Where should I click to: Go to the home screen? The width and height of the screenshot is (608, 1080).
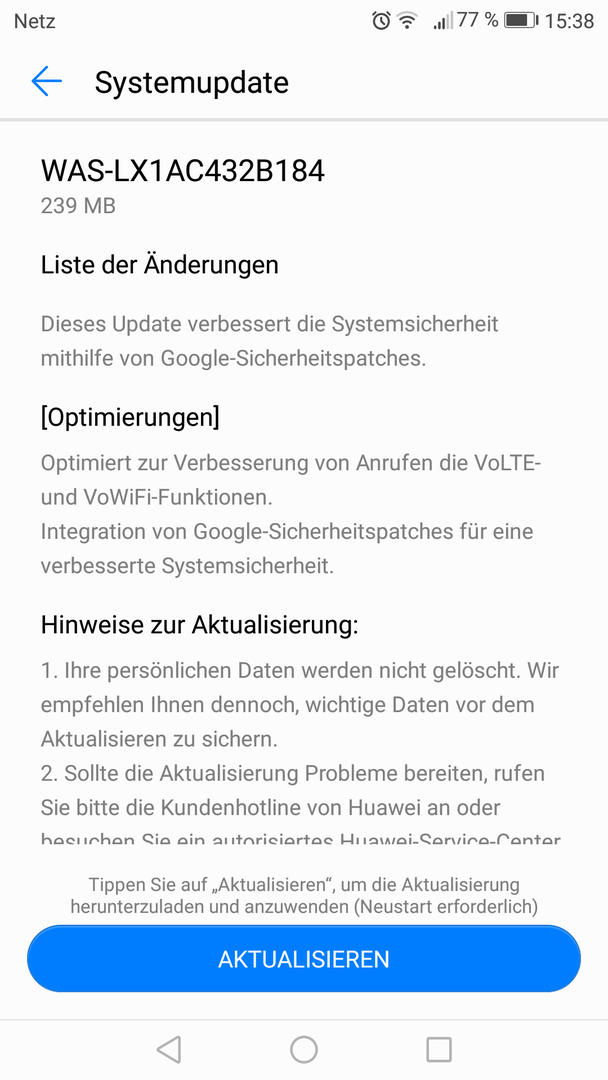click(304, 1050)
